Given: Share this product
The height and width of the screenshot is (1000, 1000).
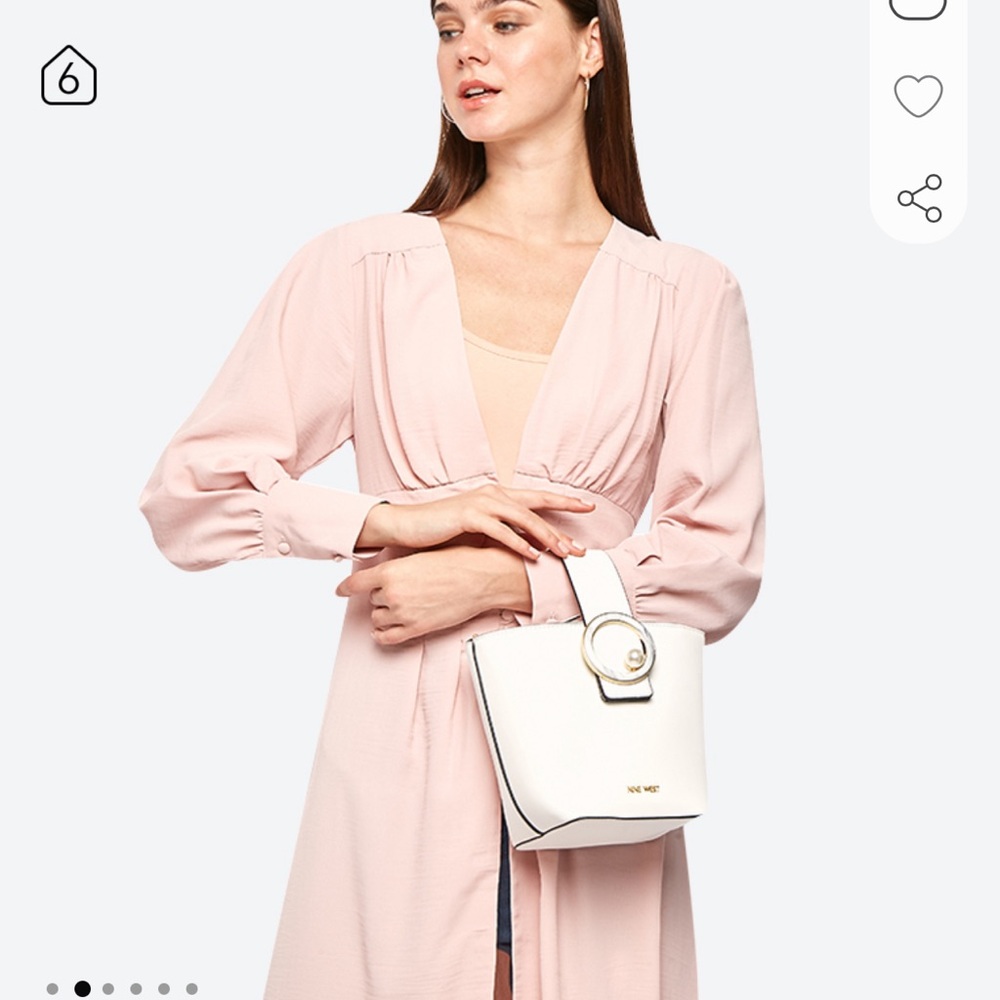Looking at the screenshot, I should click(919, 198).
